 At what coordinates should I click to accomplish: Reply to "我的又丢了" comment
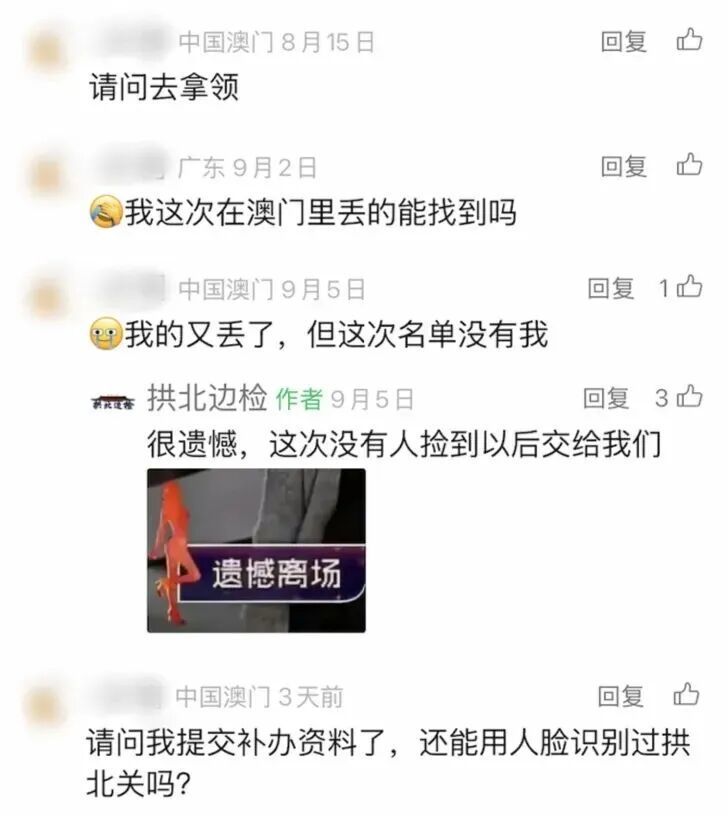(611, 289)
